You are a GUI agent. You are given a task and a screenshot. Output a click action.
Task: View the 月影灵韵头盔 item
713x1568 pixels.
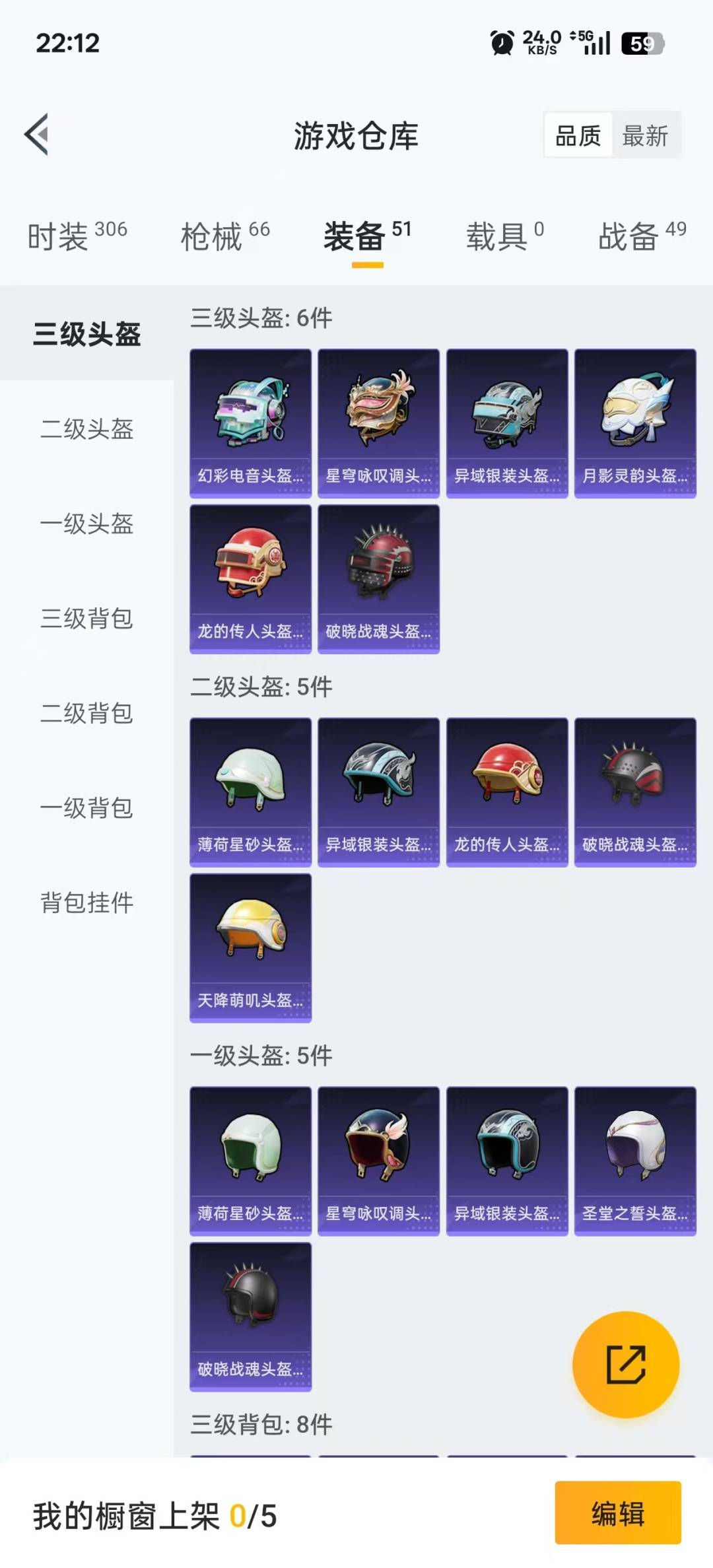[x=635, y=423]
